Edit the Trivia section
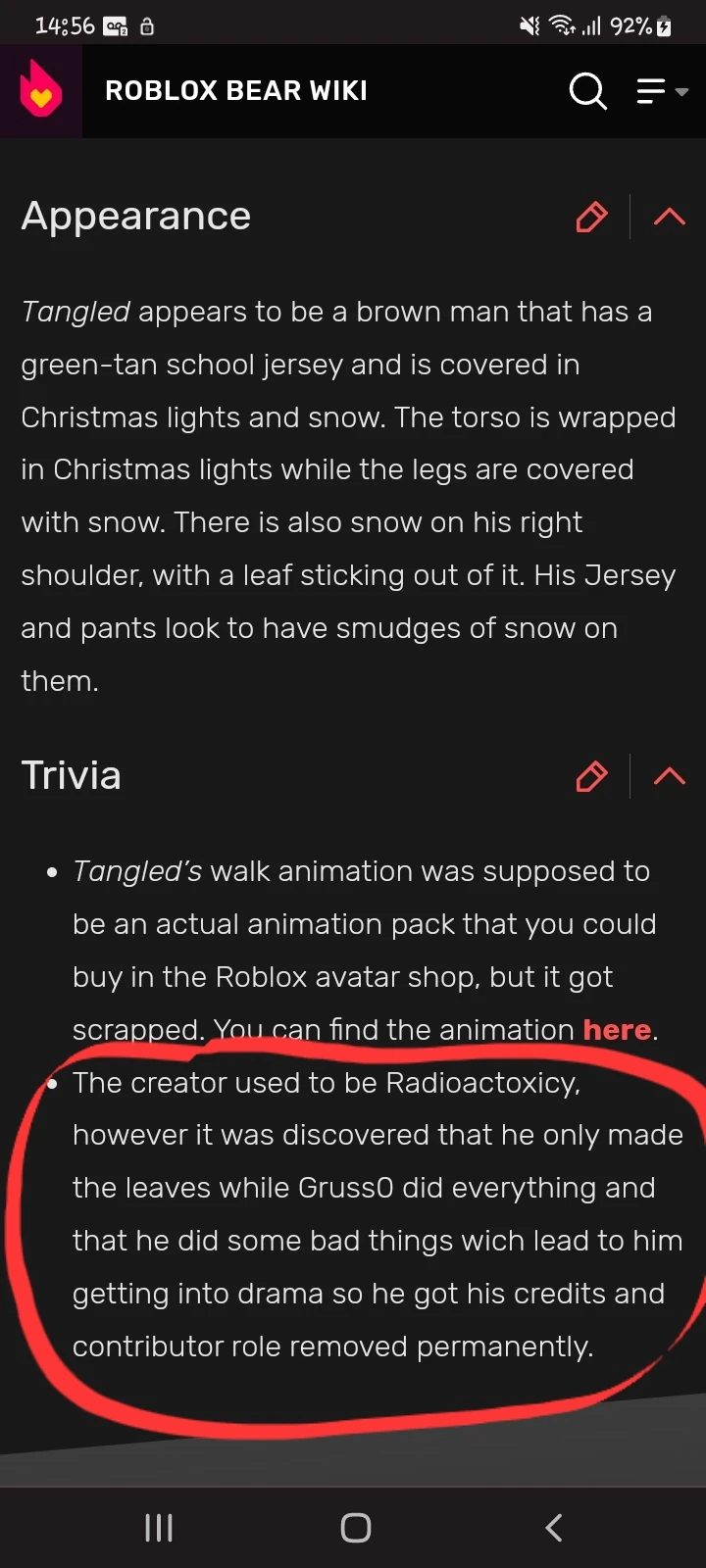Screen dimensions: 706x1568 [591, 776]
